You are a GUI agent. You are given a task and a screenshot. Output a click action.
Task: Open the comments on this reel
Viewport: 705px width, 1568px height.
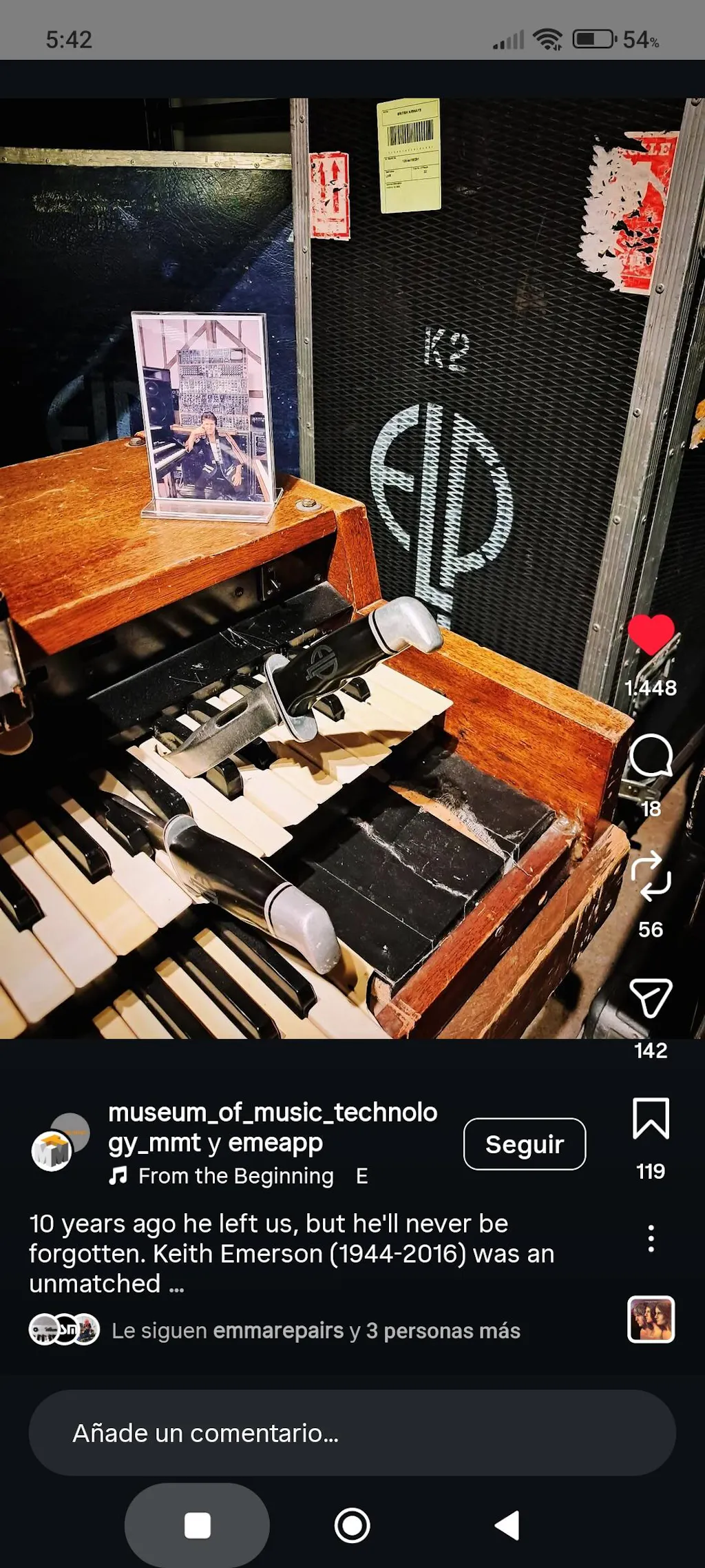pos(651,756)
